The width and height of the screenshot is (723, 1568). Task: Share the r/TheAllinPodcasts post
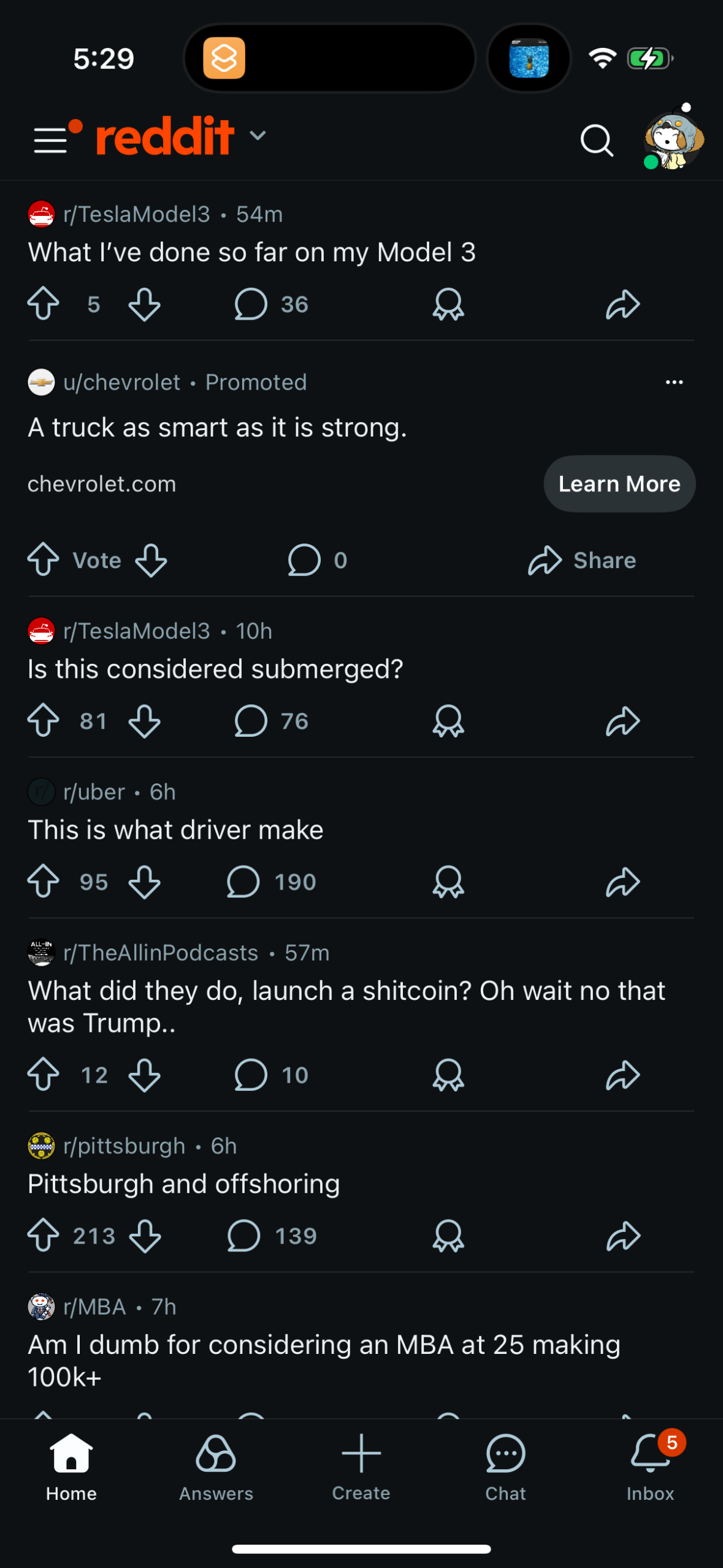623,1074
